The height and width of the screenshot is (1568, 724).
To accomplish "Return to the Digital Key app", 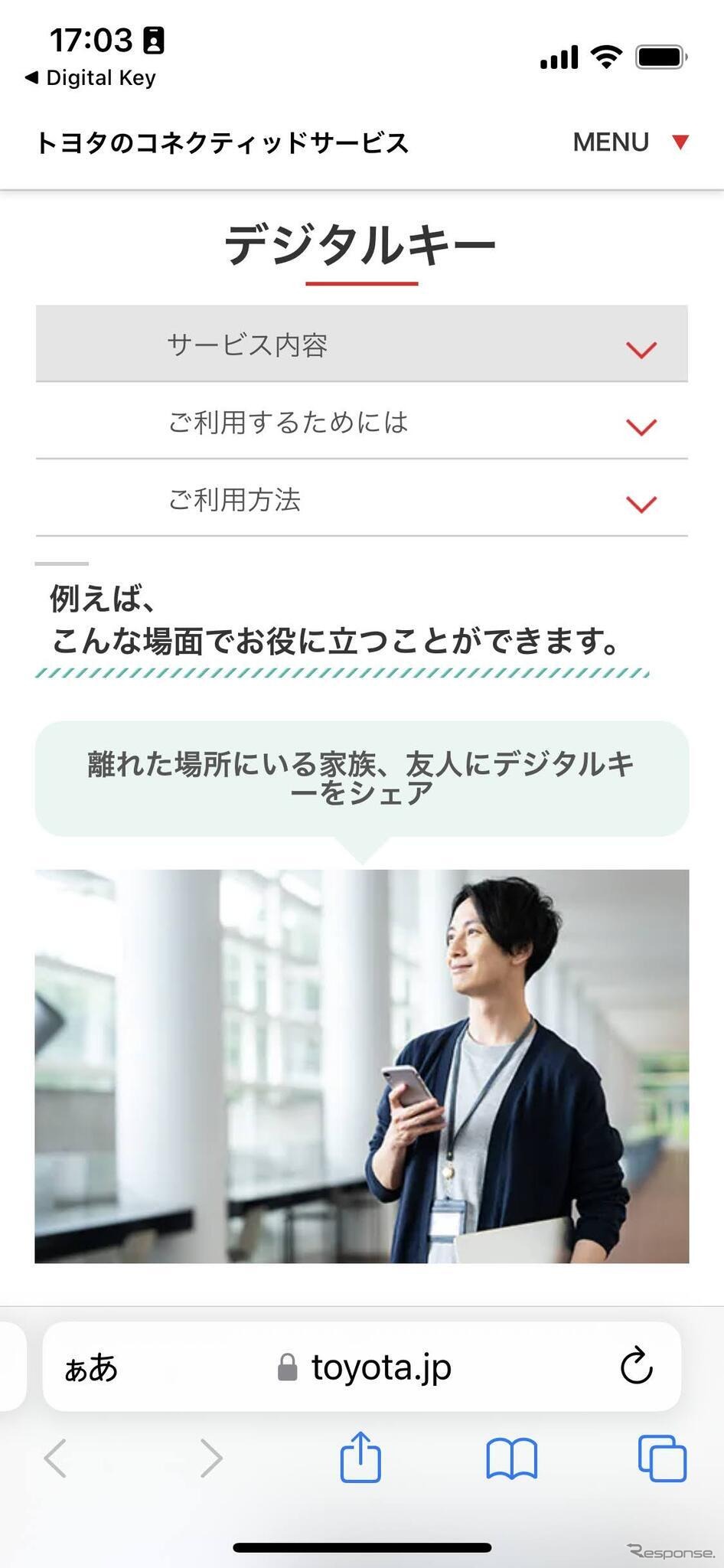I will (90, 78).
